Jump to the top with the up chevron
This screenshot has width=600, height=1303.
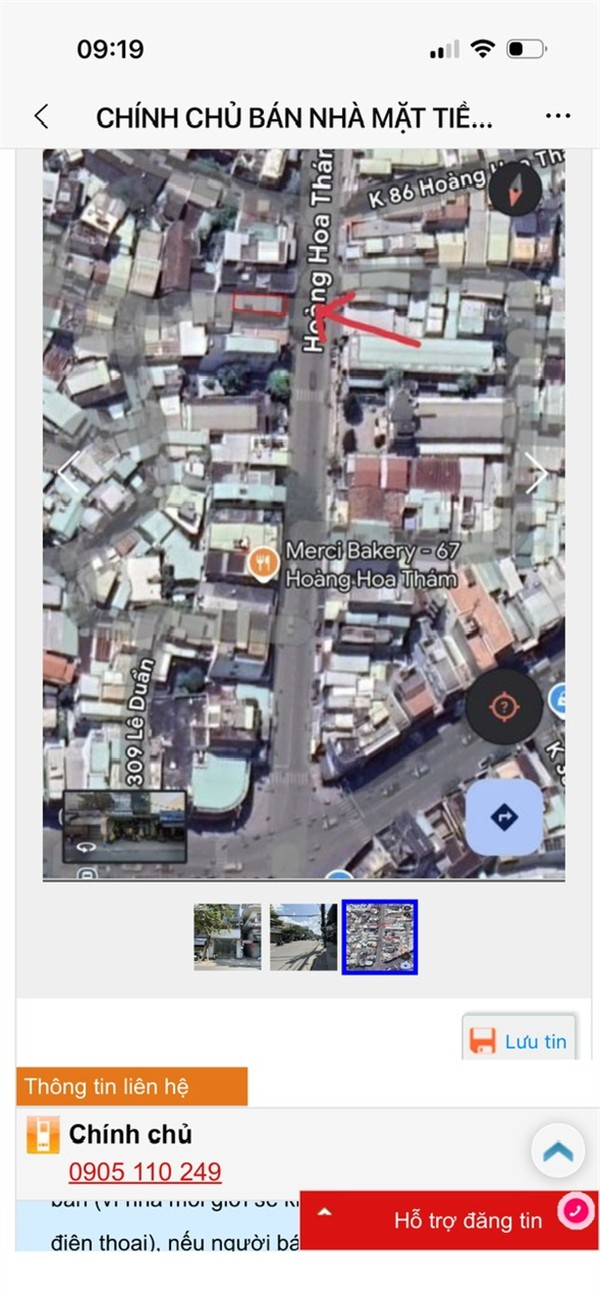point(558,1151)
